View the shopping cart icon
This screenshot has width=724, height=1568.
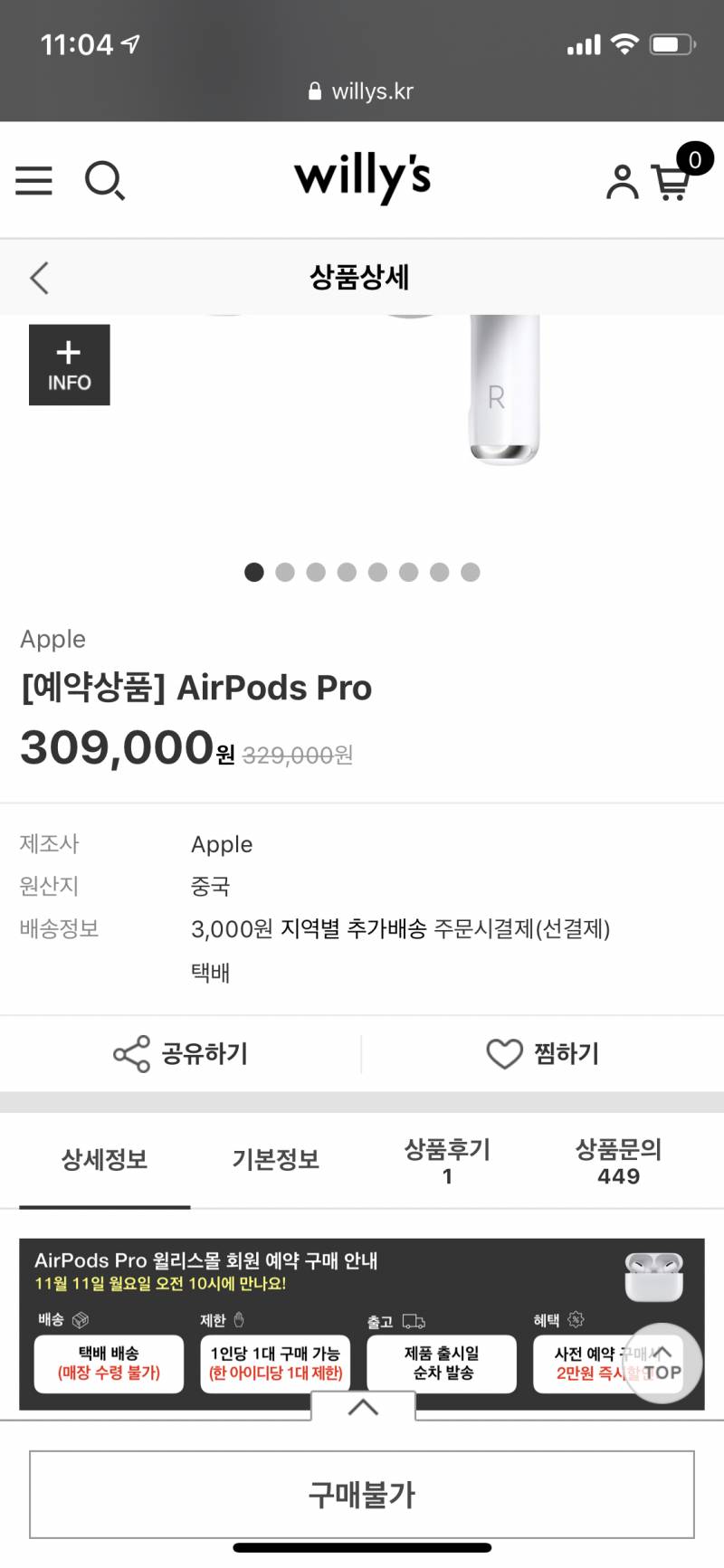(672, 184)
